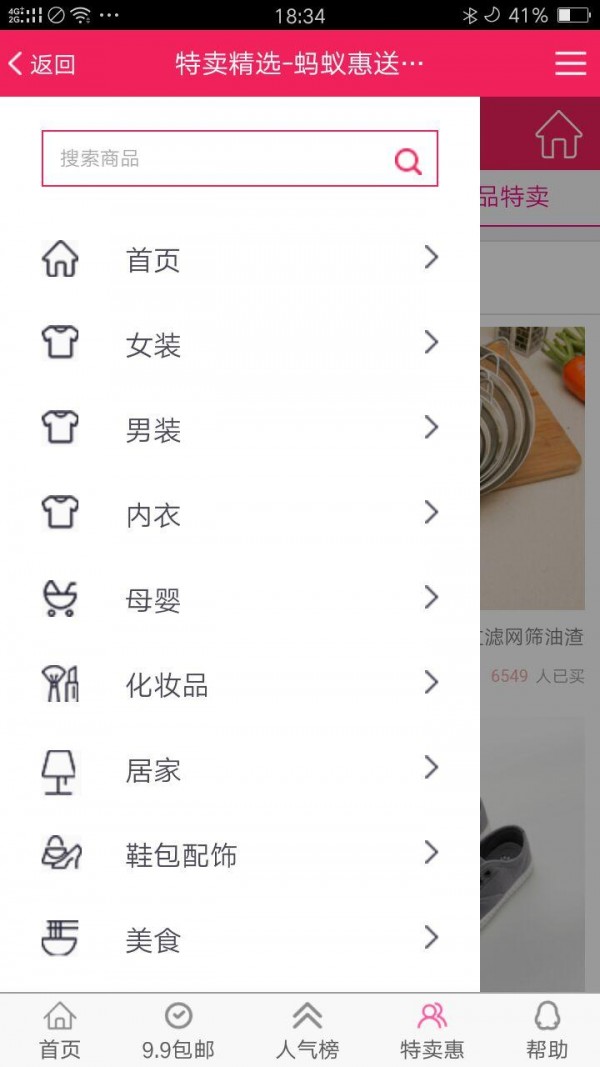Viewport: 600px width, 1067px height.
Task: Open the 人气榜 tab
Action: [x=307, y=1030]
